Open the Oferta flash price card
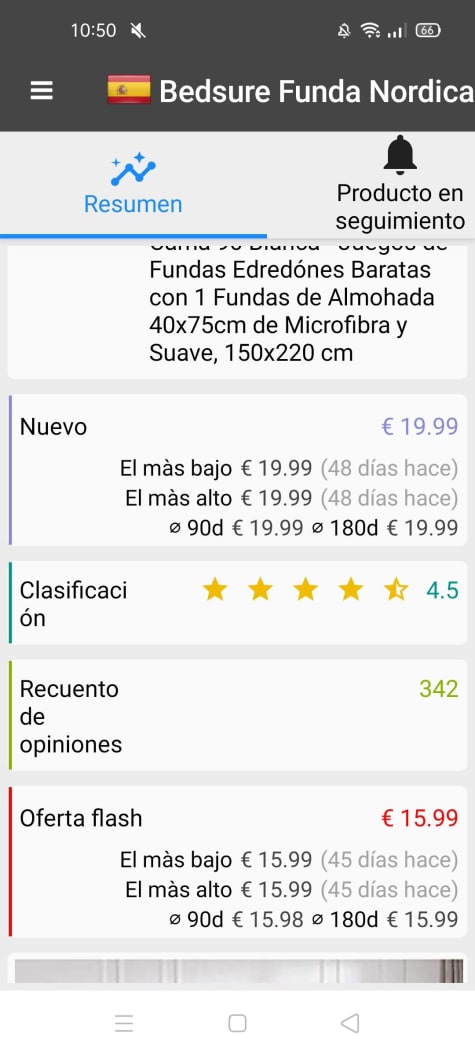The image size is (475, 1056). [237, 861]
